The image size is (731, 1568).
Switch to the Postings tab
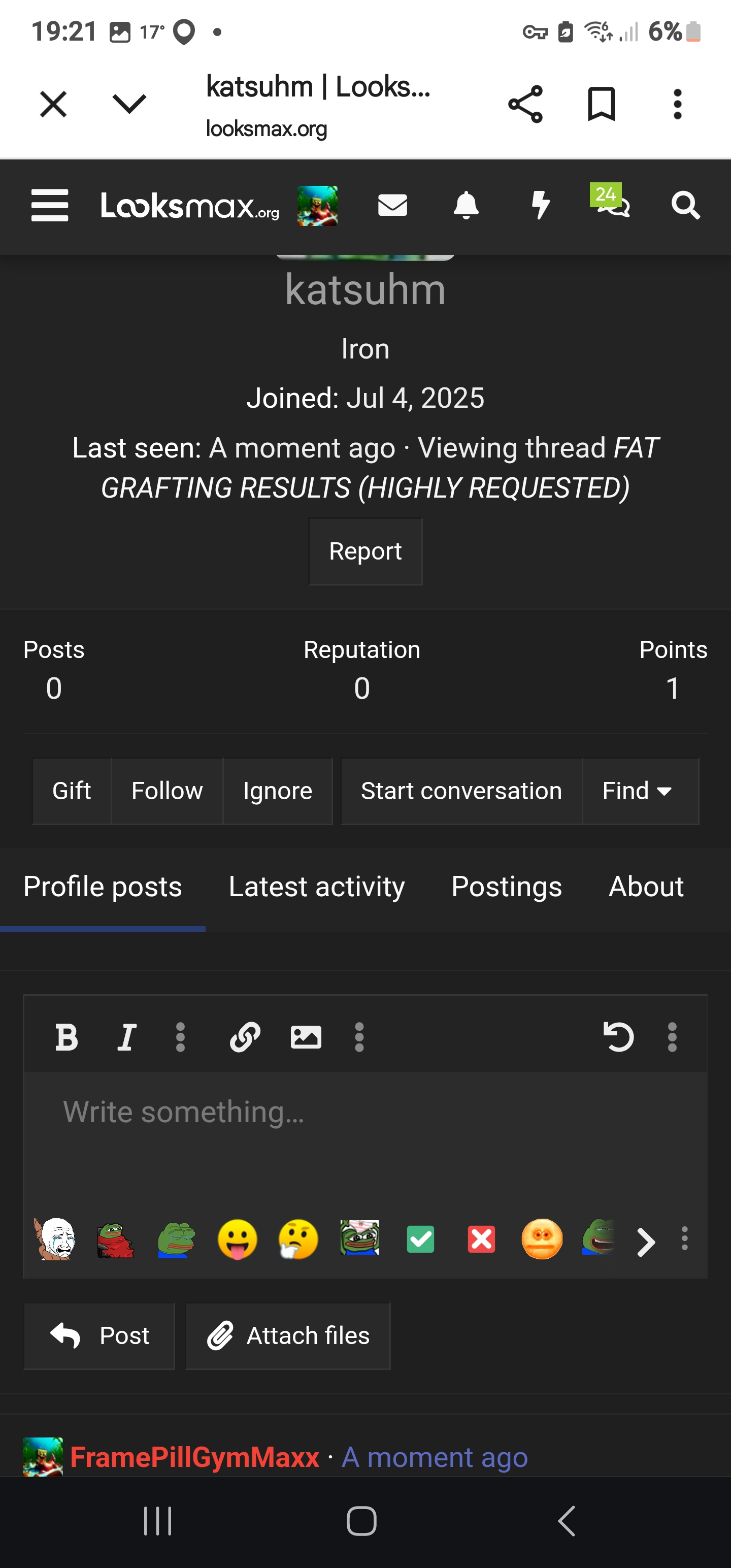click(507, 887)
